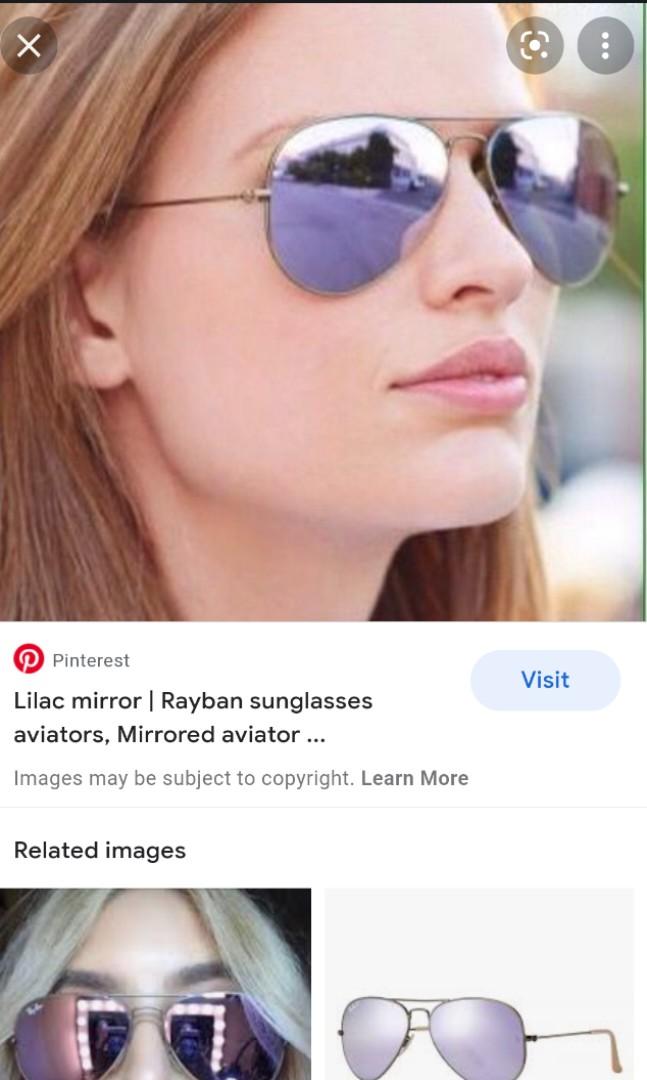Open the Learn More copyright link

(414, 778)
